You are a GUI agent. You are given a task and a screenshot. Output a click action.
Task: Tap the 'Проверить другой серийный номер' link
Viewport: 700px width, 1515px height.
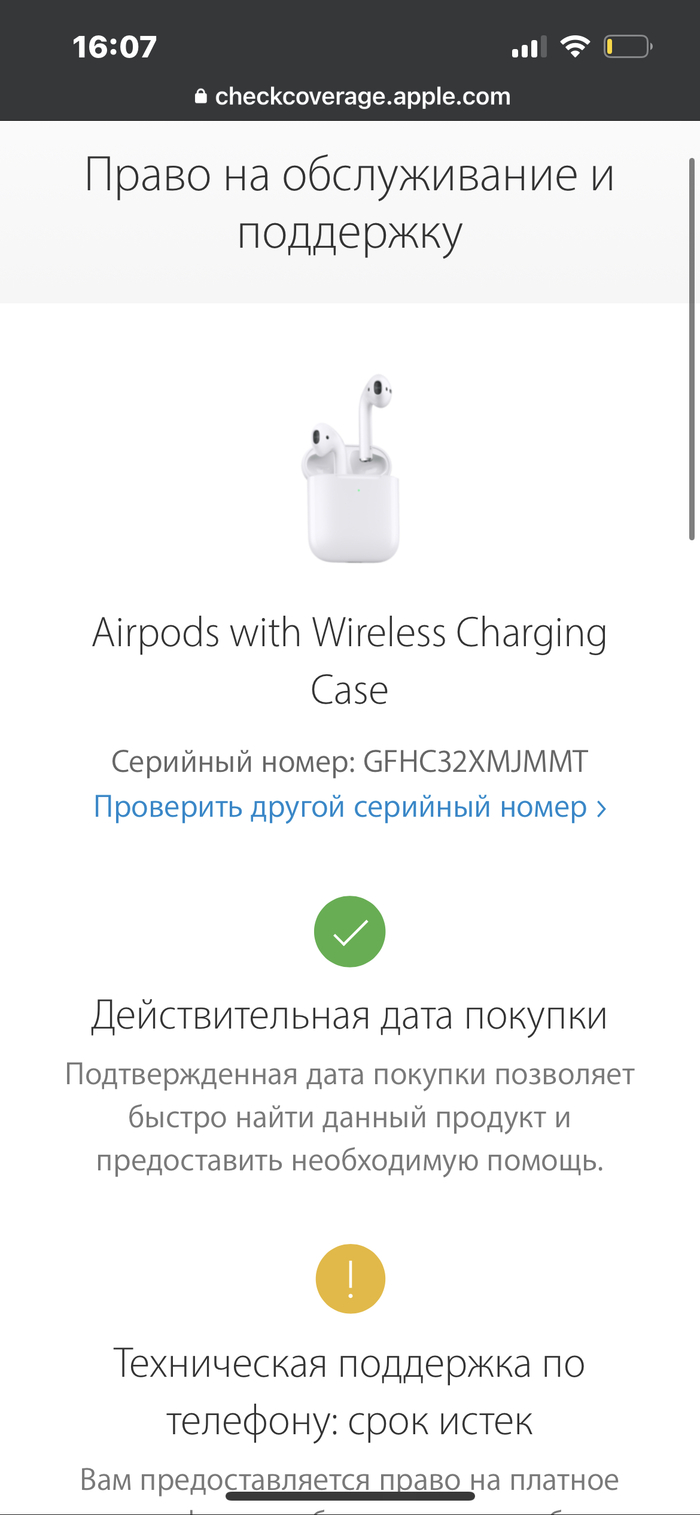click(x=350, y=807)
